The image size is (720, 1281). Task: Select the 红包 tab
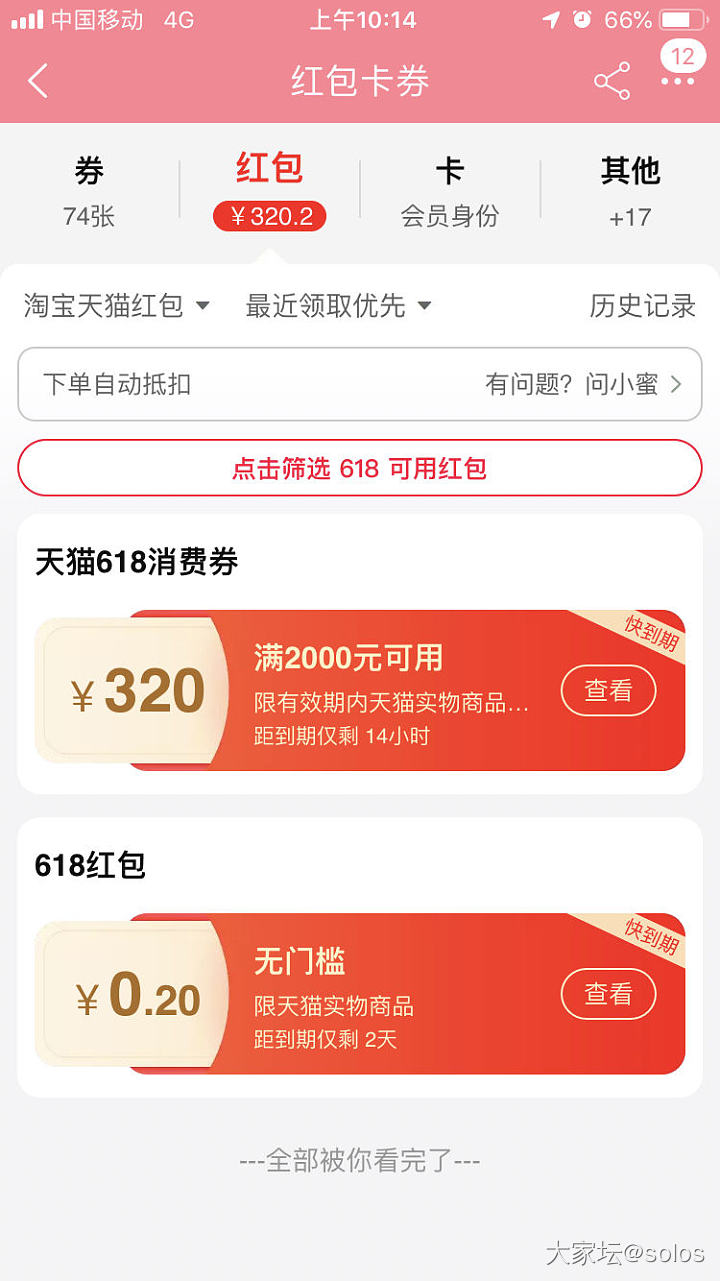click(x=269, y=190)
